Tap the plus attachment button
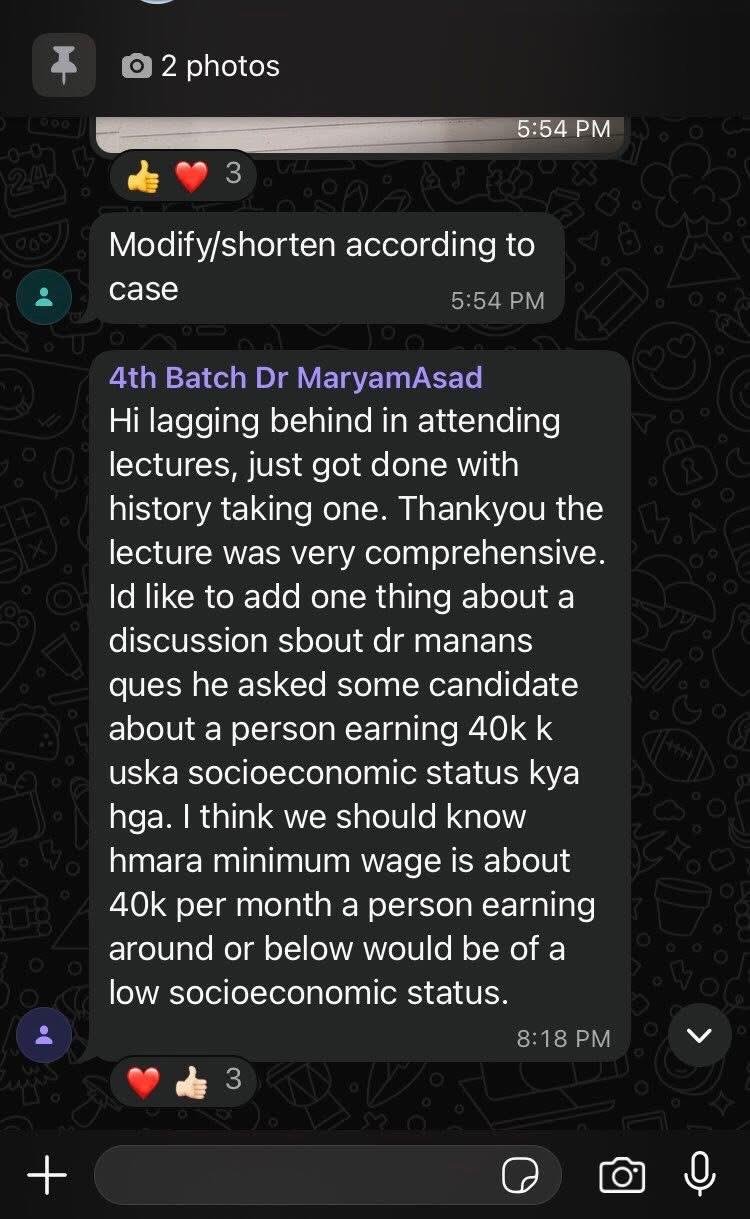The height and width of the screenshot is (1219, 750). coord(46,1175)
